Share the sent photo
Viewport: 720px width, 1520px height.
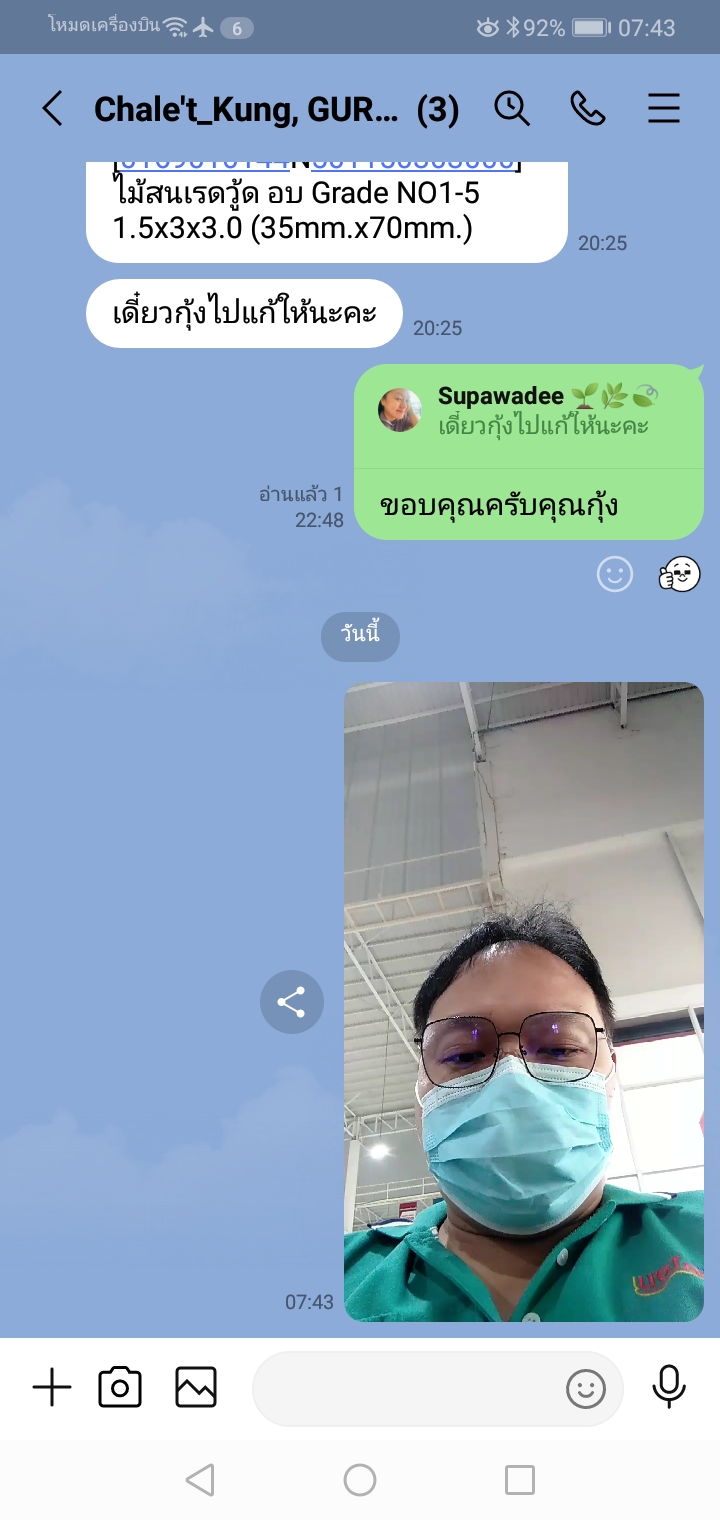coord(291,1002)
